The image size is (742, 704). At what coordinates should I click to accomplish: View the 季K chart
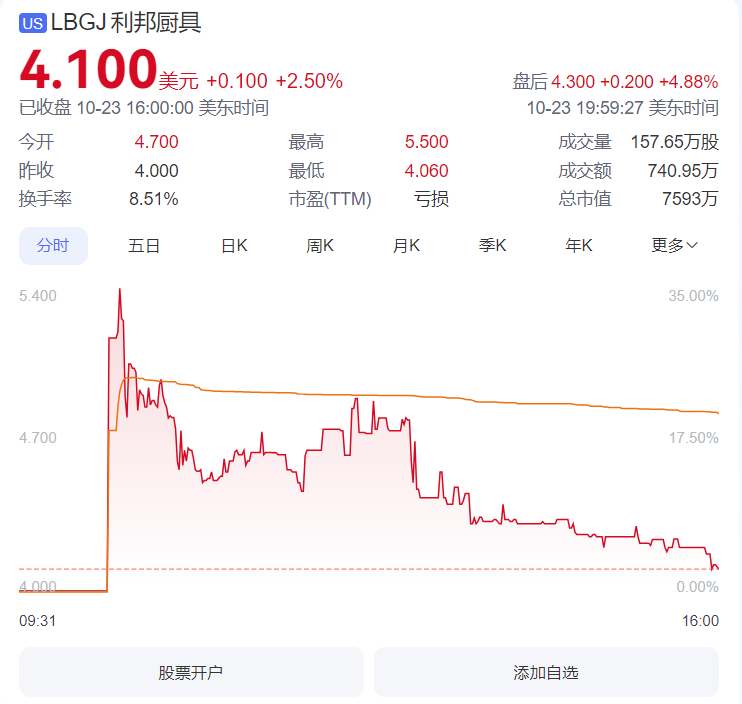(x=493, y=245)
